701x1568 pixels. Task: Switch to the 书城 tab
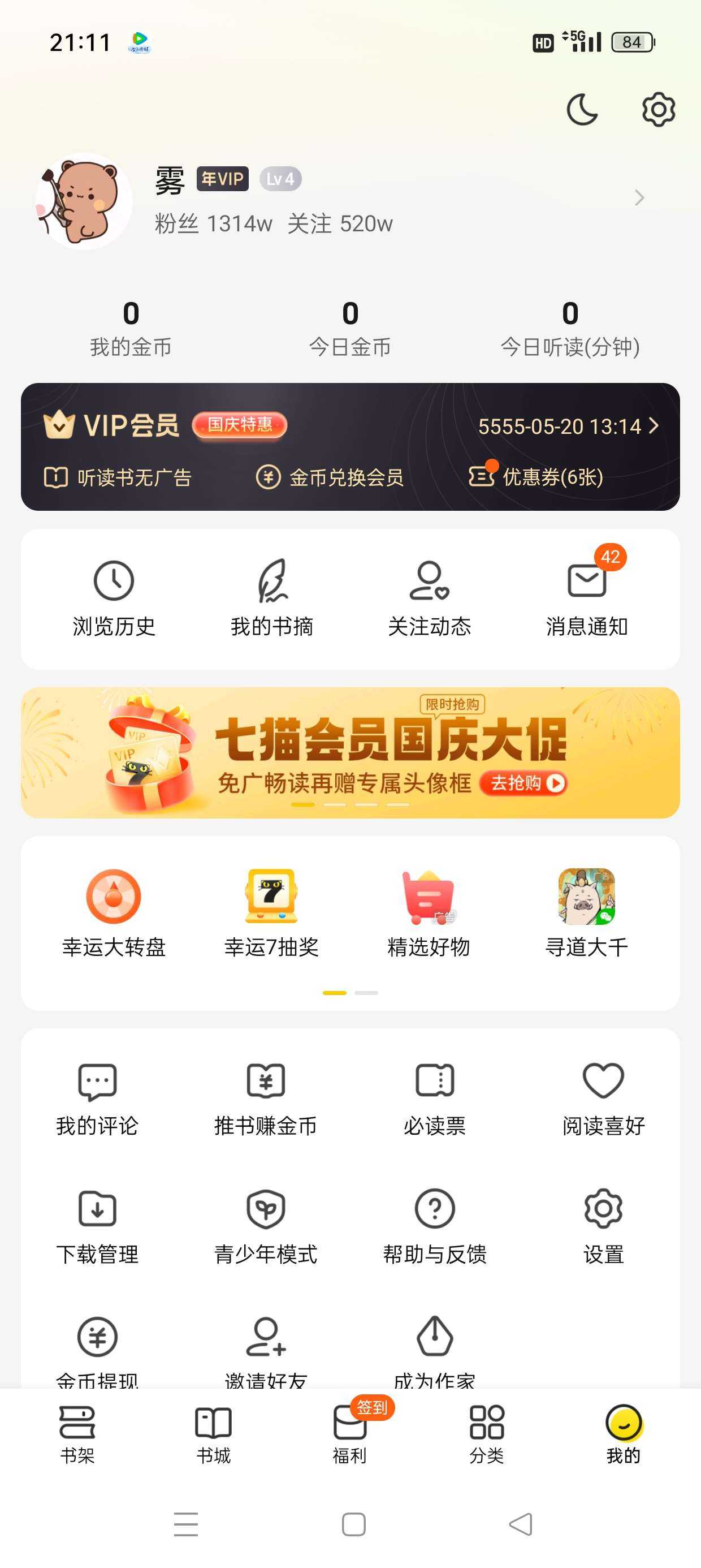coord(213,1434)
